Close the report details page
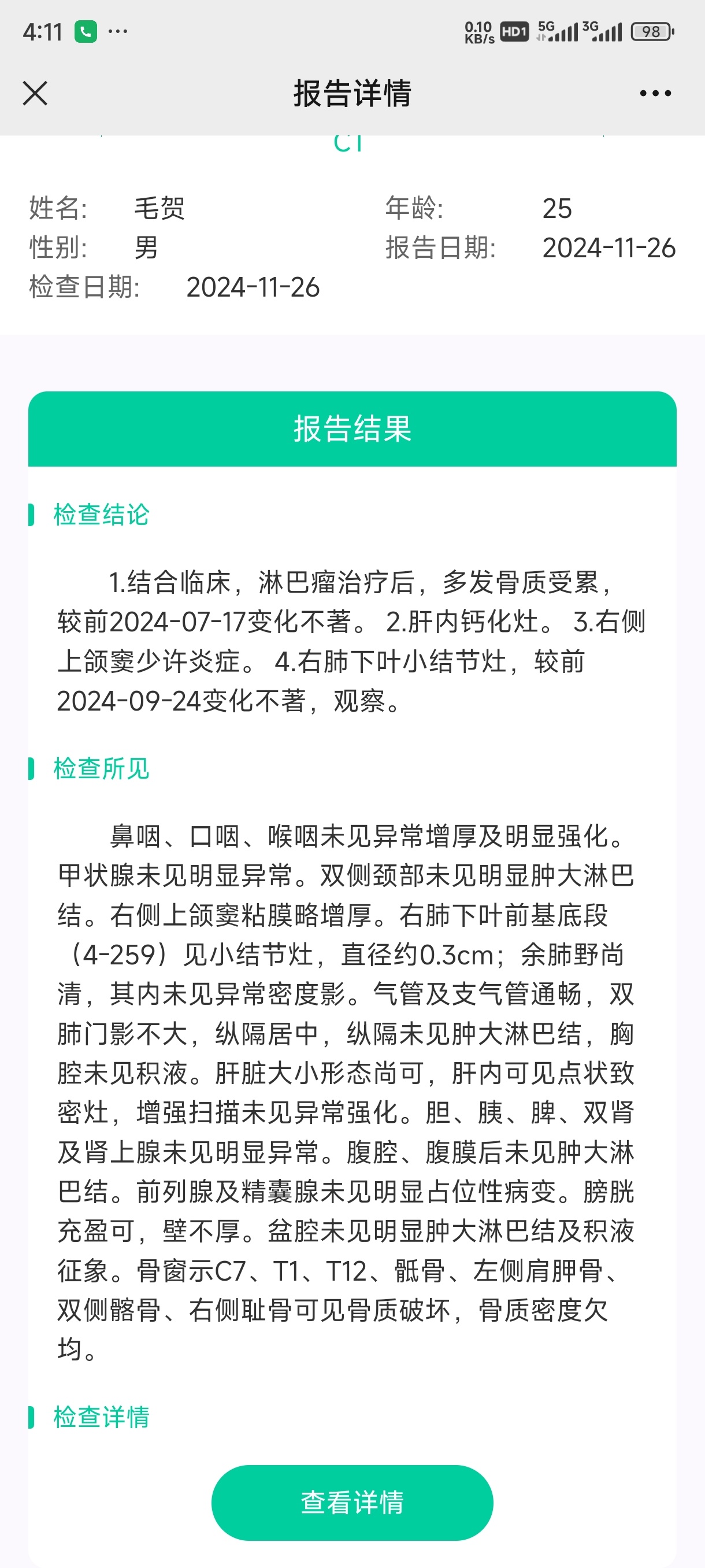The image size is (705, 1568). 35,93
